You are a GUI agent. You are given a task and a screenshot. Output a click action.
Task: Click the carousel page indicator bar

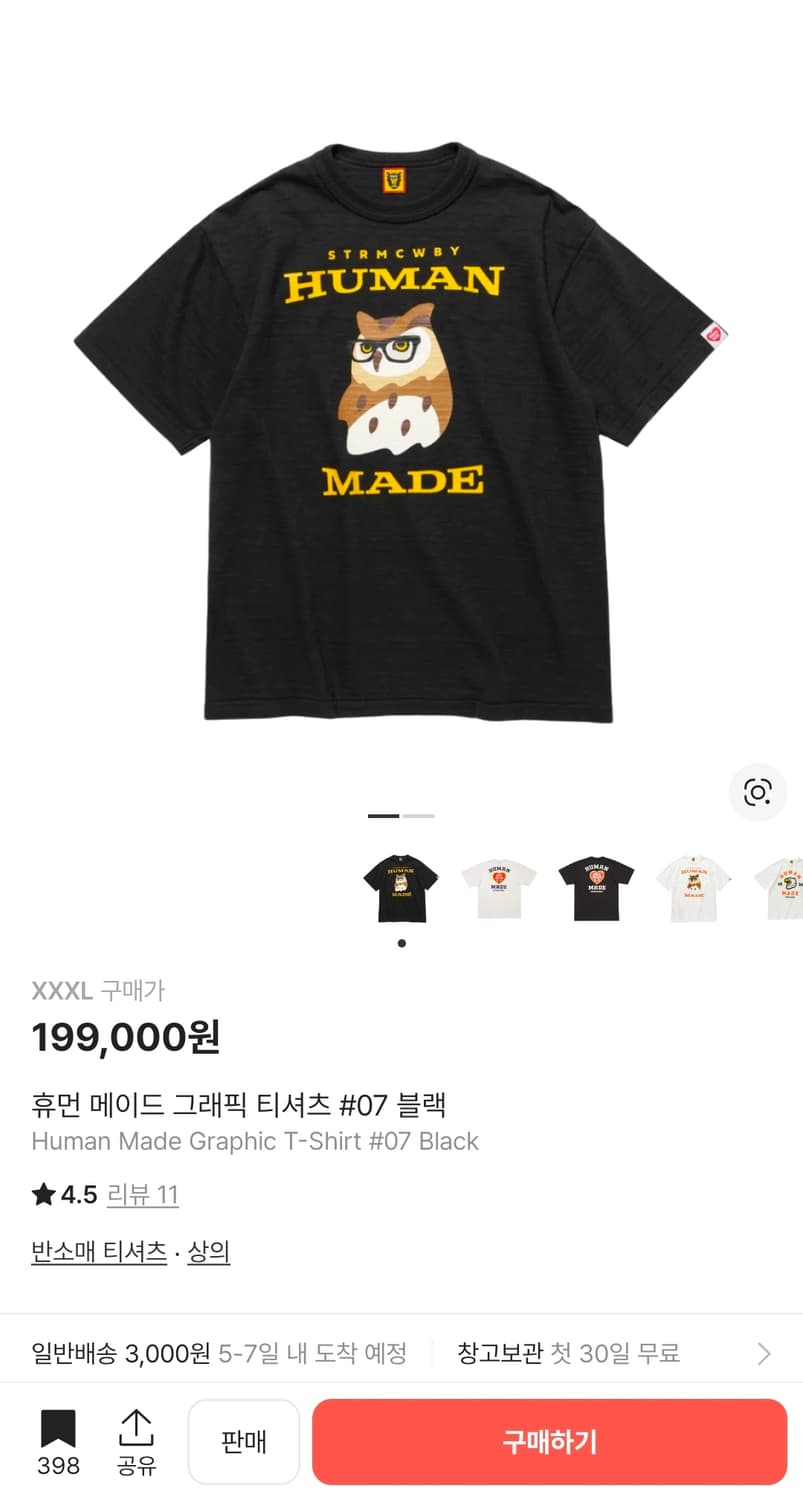(x=384, y=815)
